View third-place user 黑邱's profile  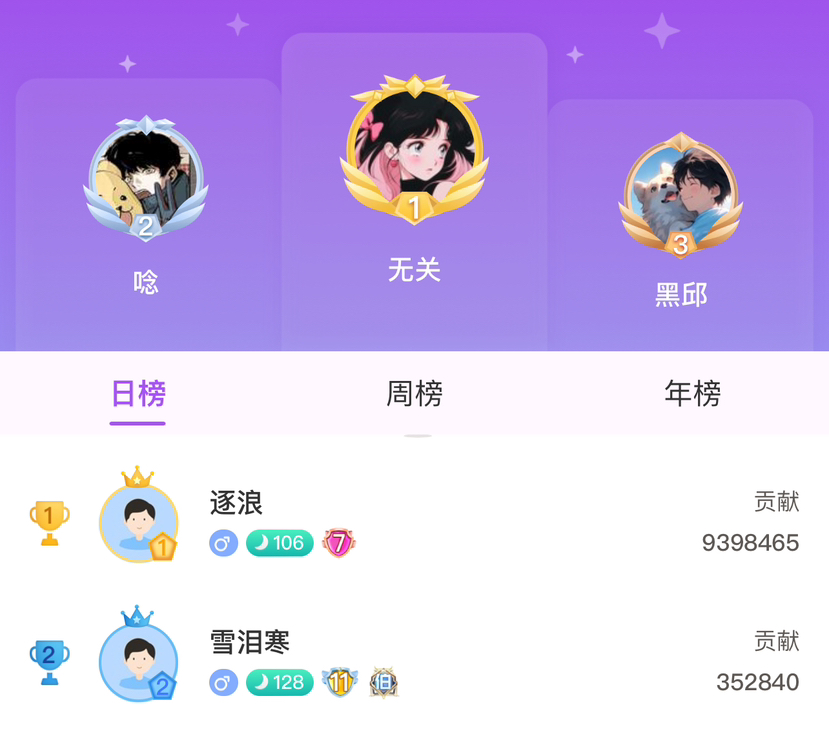[680, 193]
